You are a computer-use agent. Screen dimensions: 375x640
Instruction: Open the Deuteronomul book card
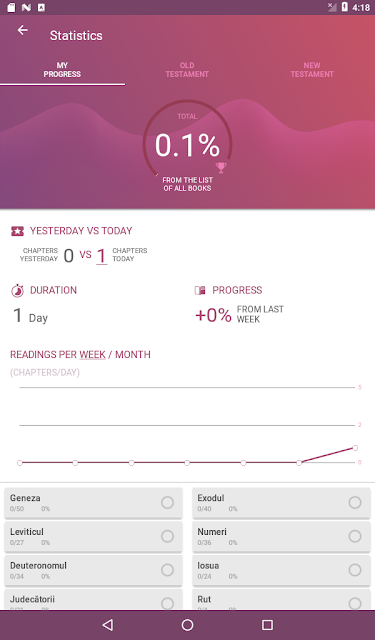tap(93, 571)
